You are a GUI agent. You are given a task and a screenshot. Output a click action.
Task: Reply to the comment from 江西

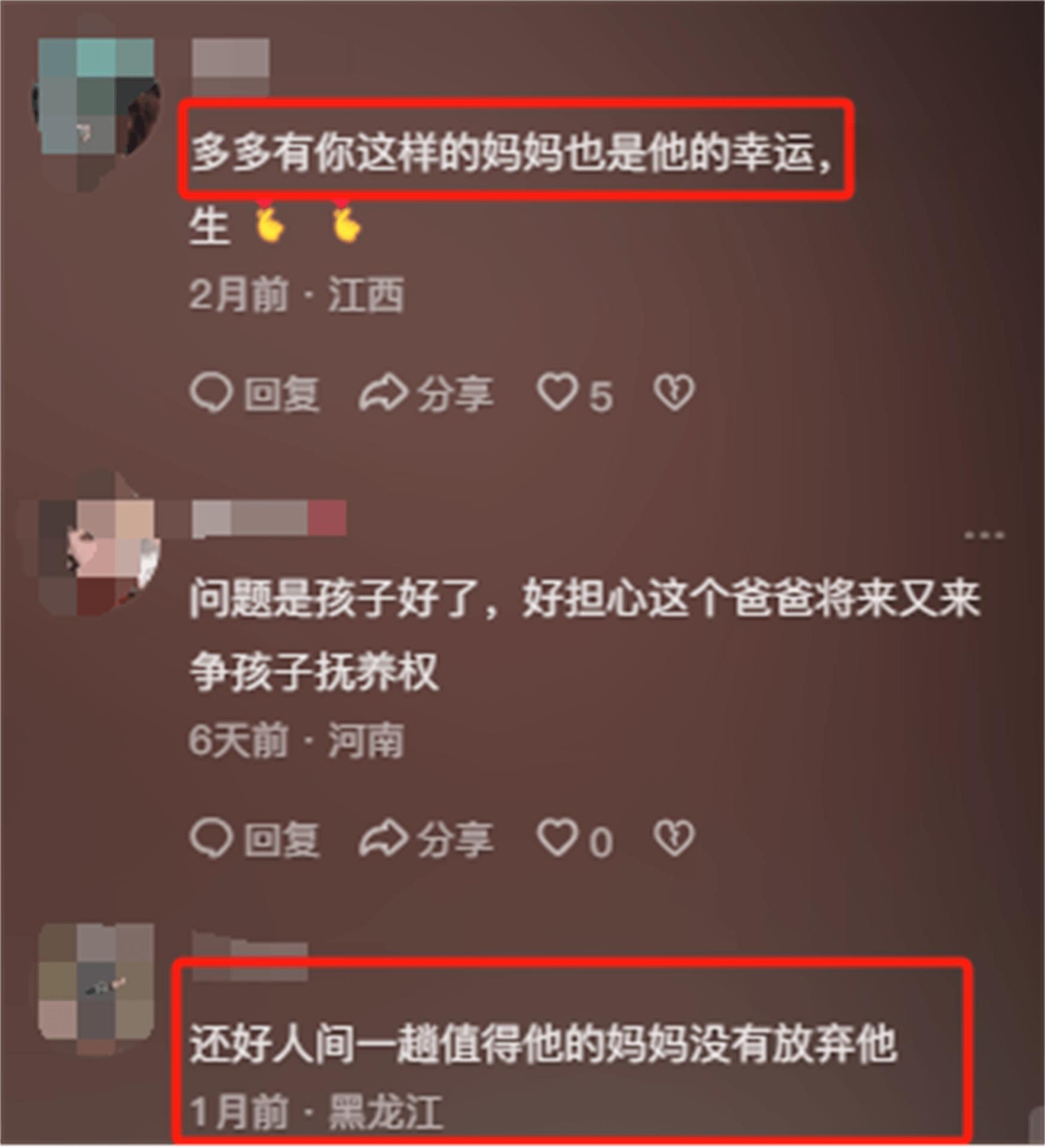click(255, 395)
